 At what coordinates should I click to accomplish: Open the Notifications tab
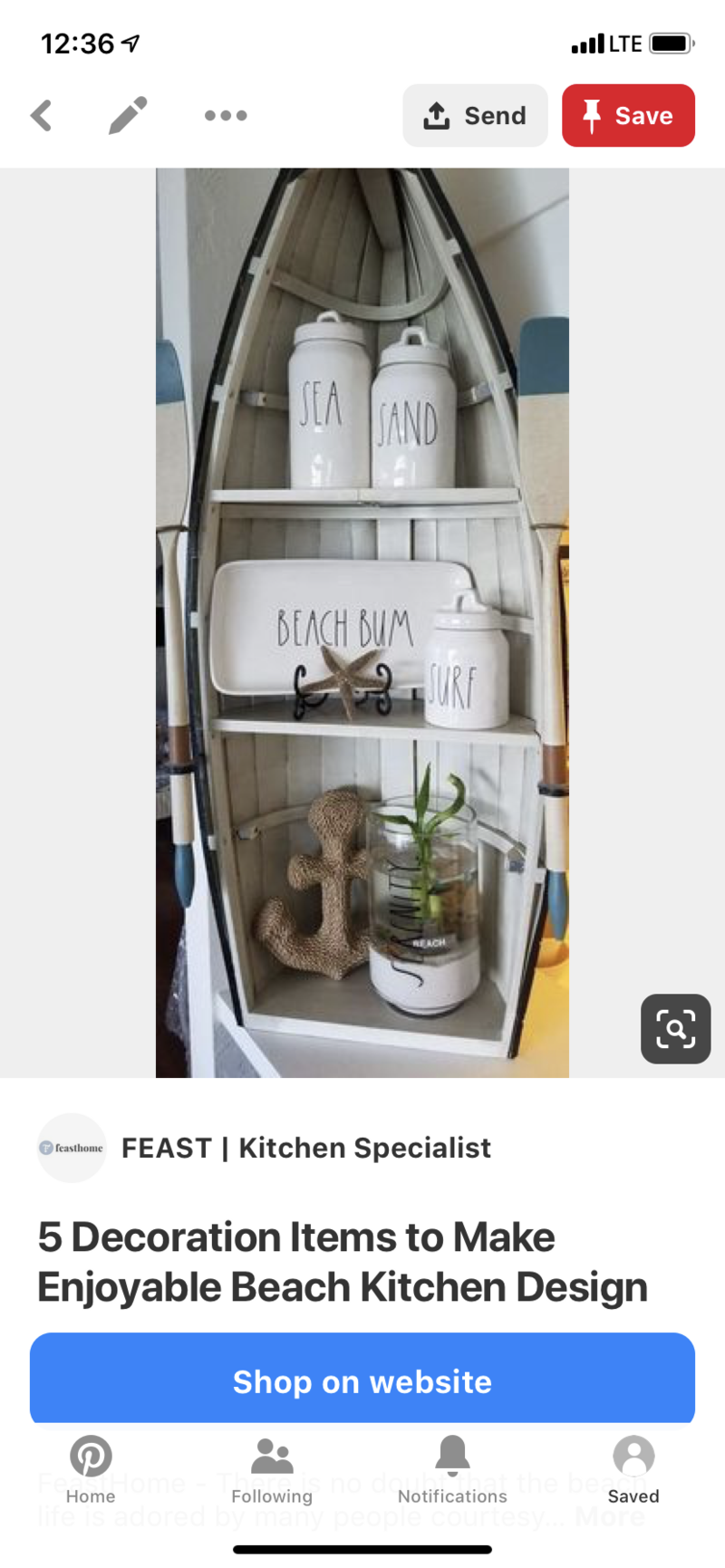(452, 1469)
